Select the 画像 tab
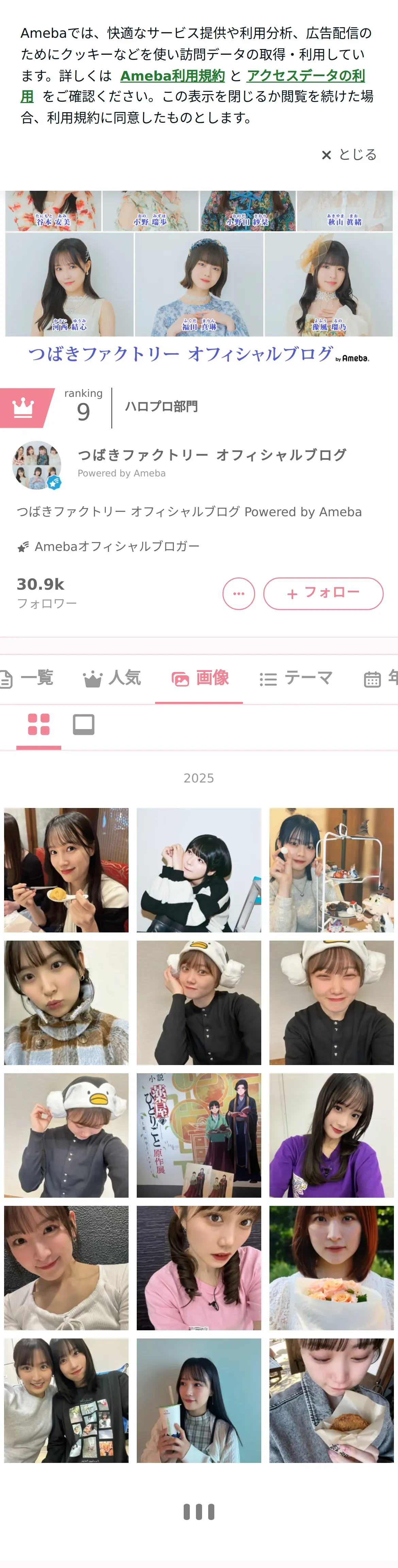 point(200,678)
